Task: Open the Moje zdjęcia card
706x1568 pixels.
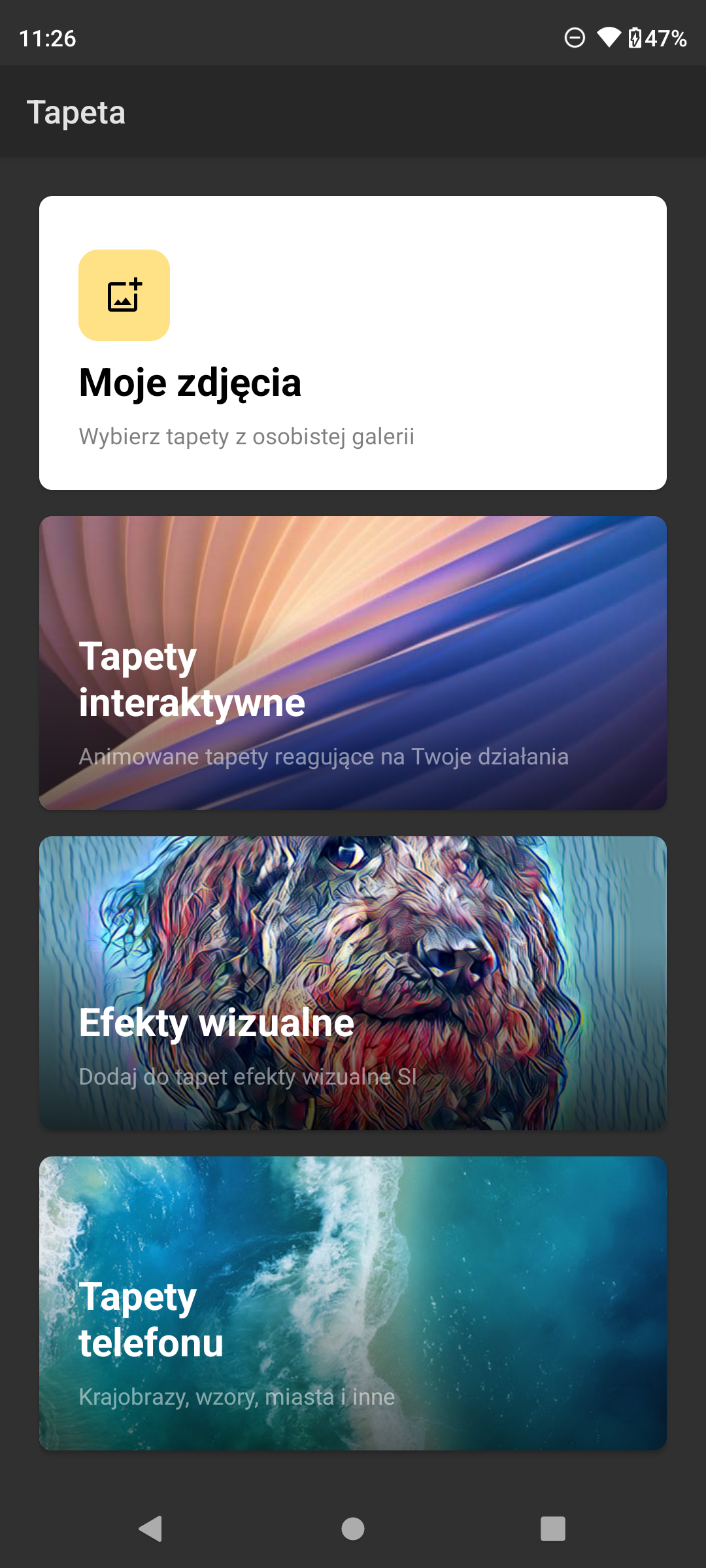Action: 353,343
